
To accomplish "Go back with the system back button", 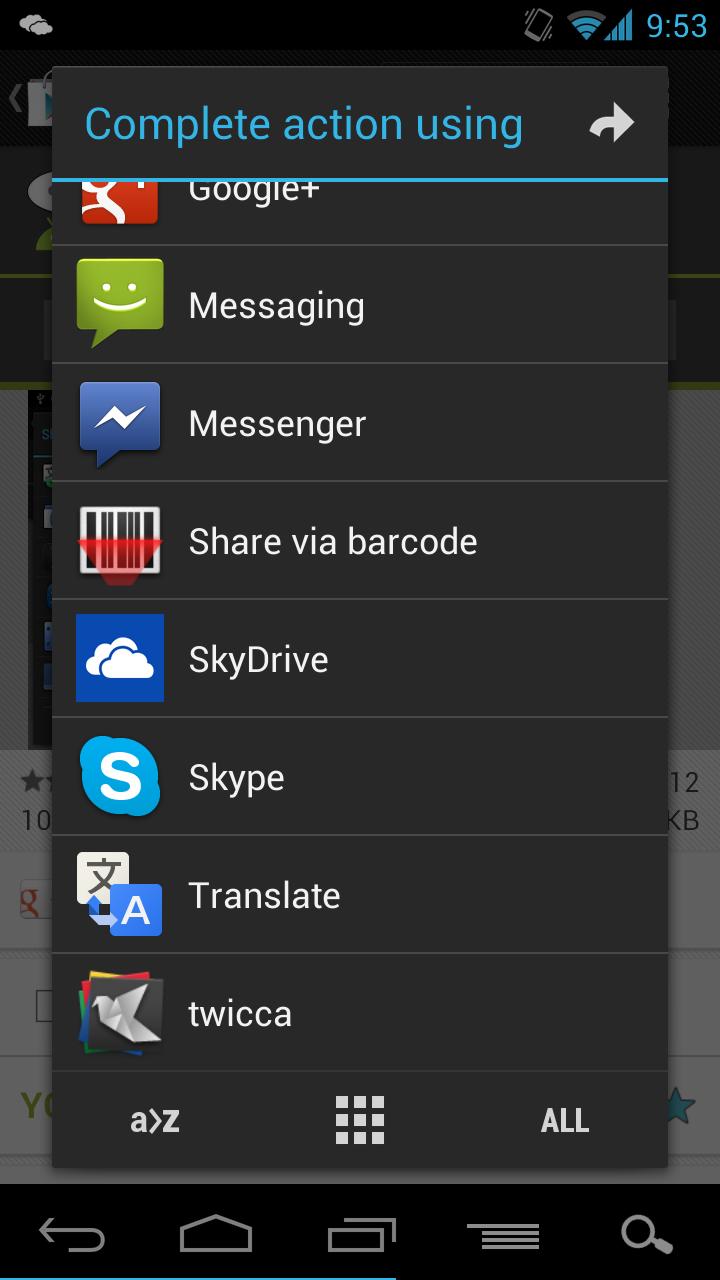I will coord(72,1235).
